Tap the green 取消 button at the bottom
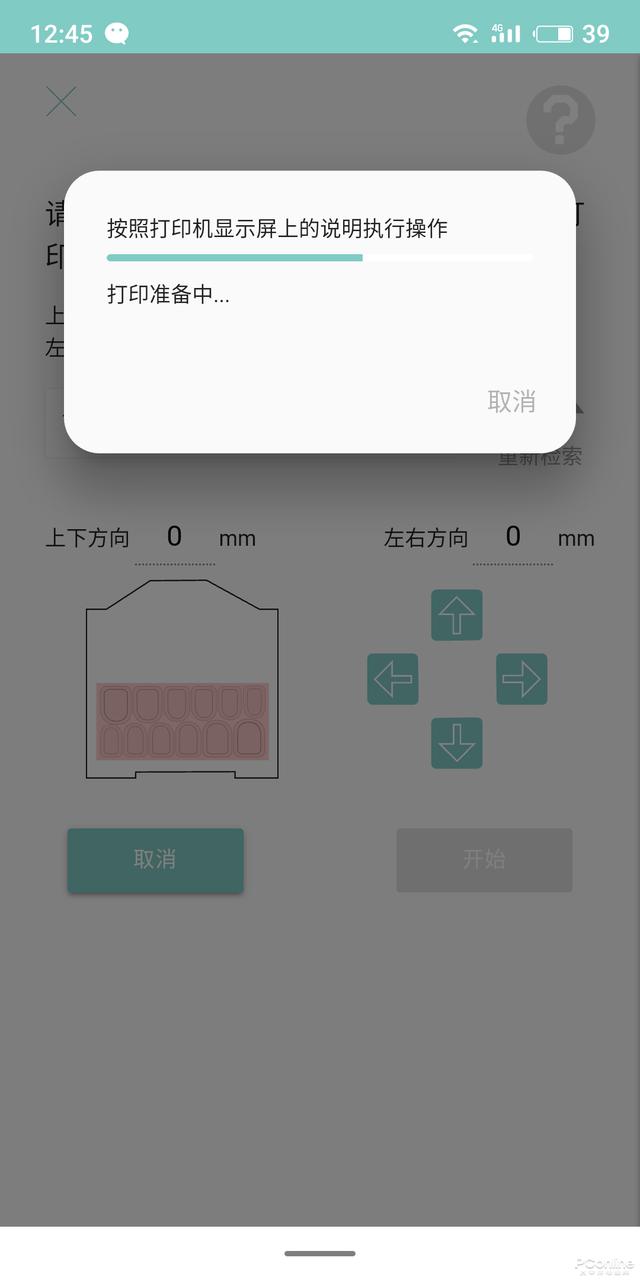 click(155, 860)
